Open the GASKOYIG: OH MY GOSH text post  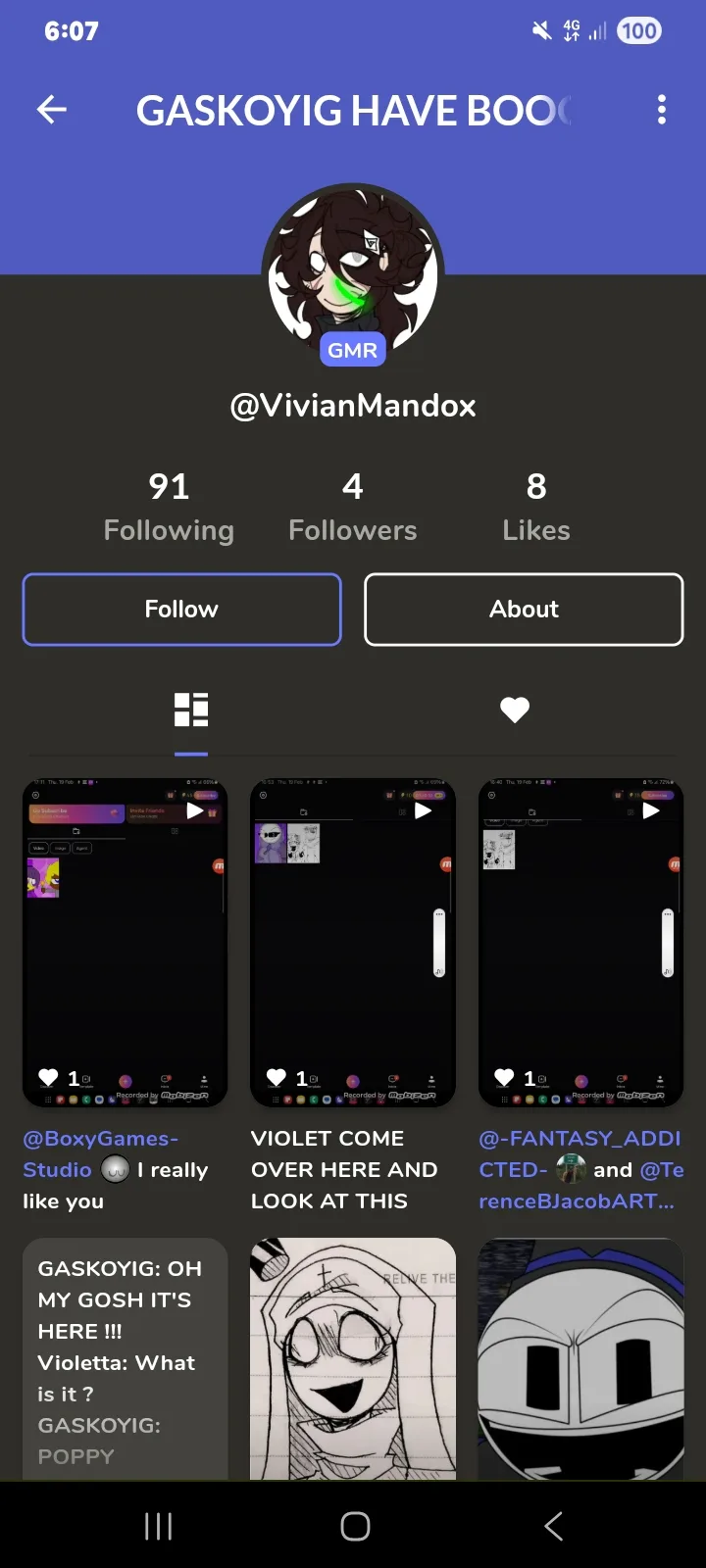(126, 1360)
